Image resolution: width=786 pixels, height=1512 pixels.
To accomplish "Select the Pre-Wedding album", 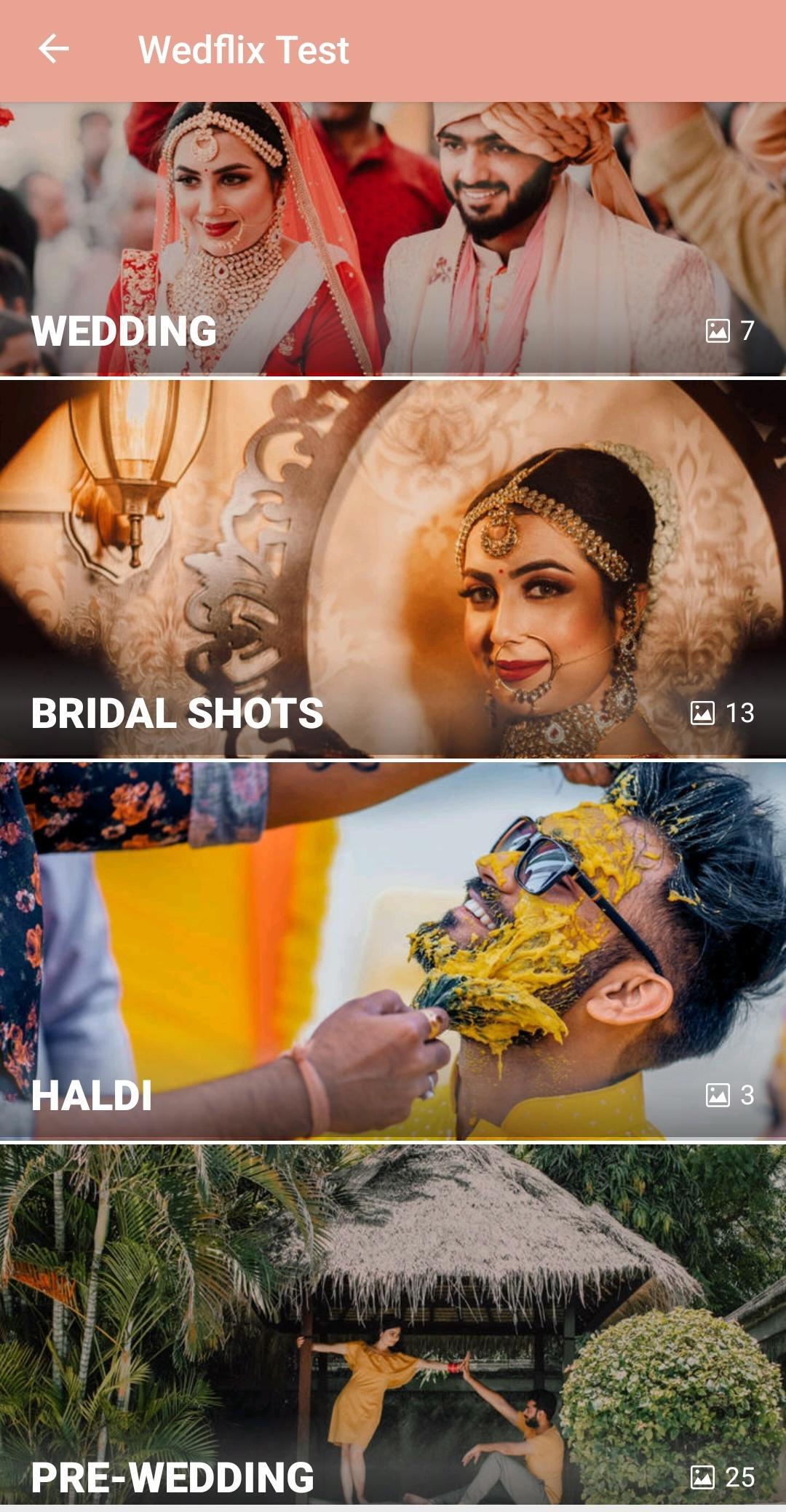I will [x=393, y=1323].
